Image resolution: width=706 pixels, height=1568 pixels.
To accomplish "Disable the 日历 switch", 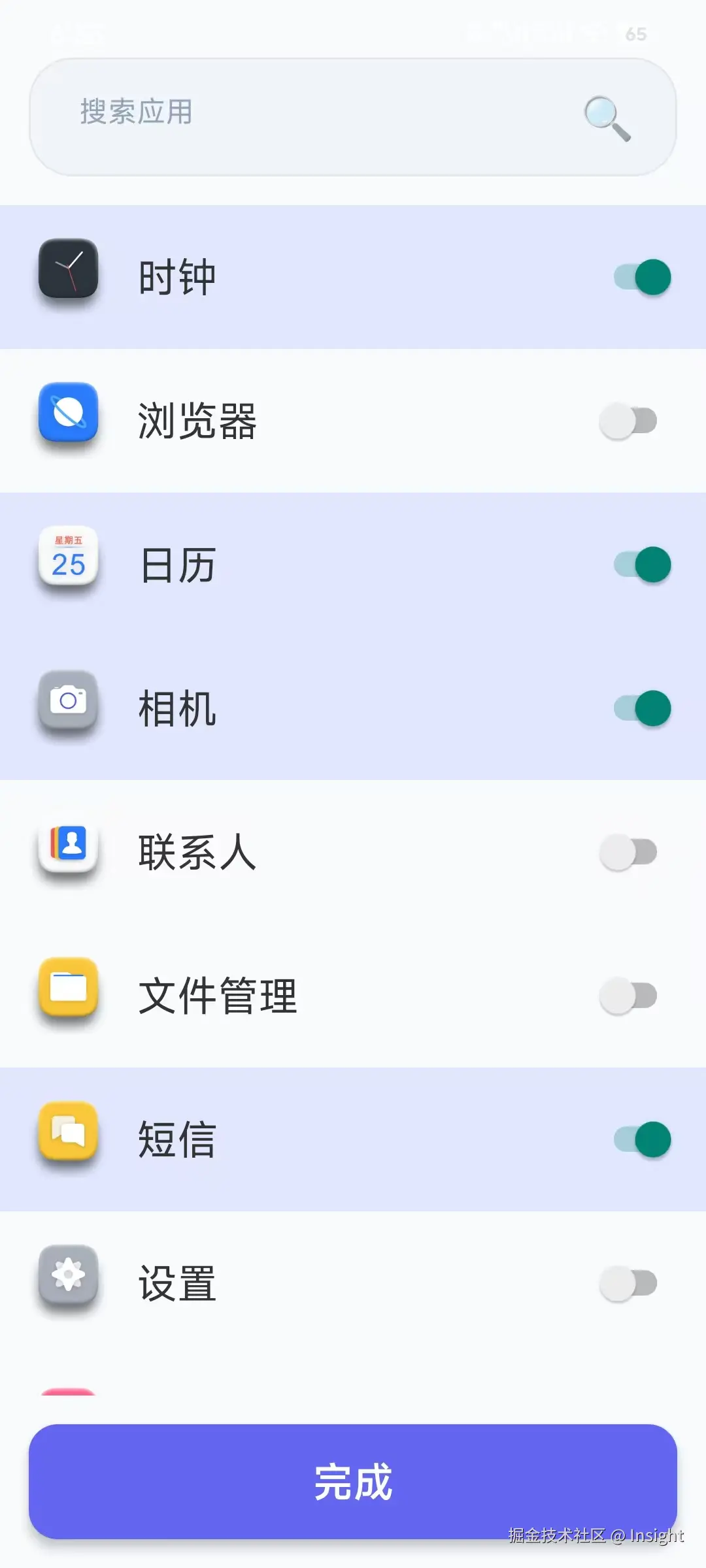I will click(x=642, y=564).
